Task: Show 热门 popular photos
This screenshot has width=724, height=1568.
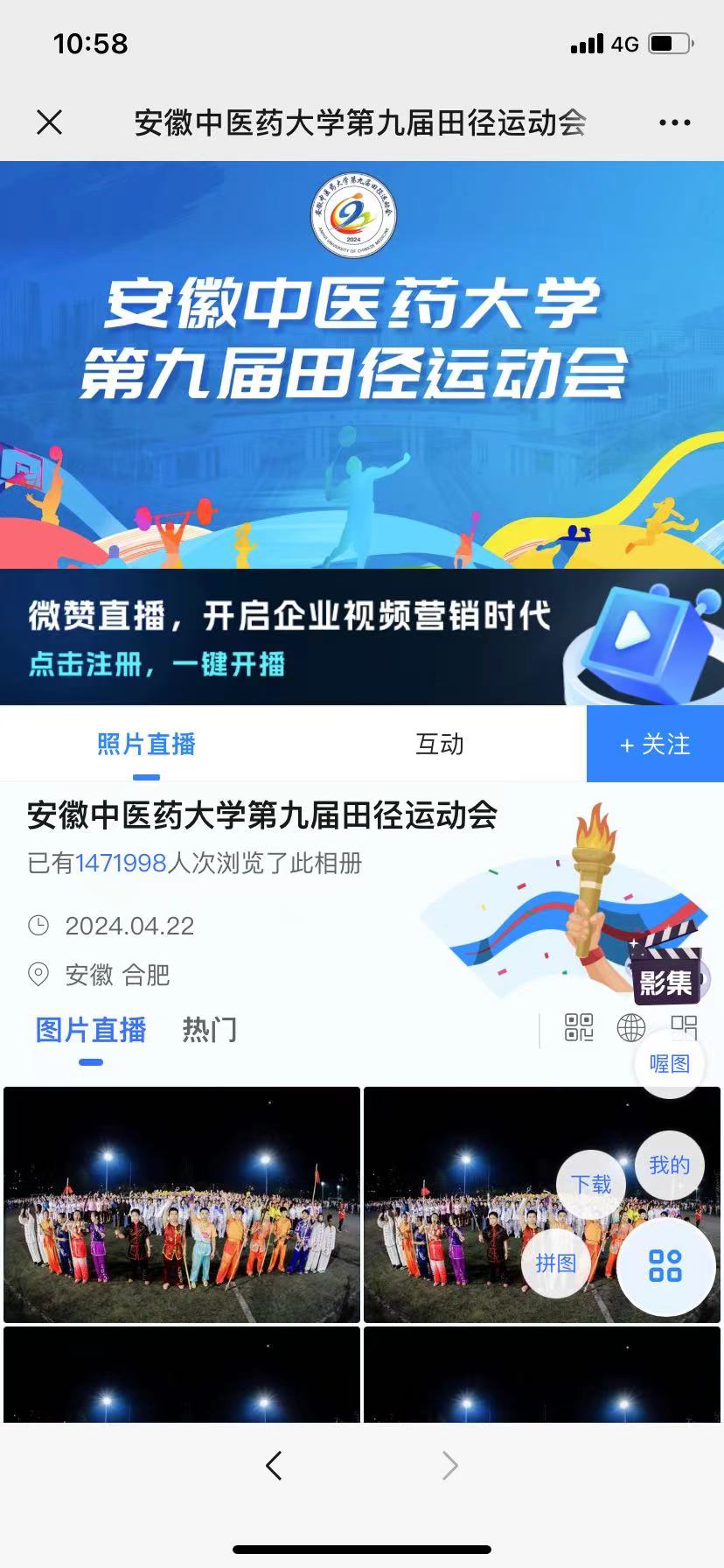Action: 209,1030
